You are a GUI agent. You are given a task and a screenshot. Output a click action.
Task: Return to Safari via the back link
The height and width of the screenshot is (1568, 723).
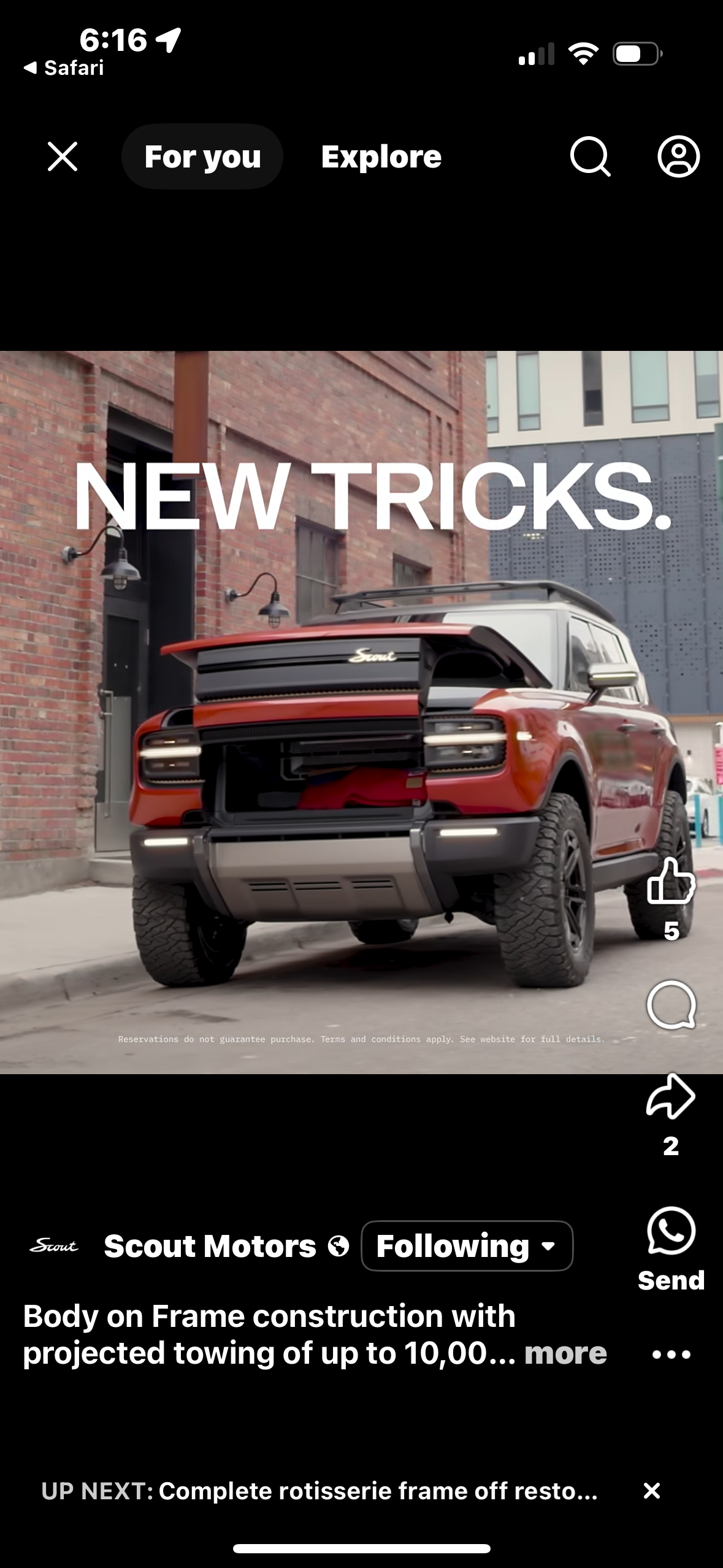(63, 67)
